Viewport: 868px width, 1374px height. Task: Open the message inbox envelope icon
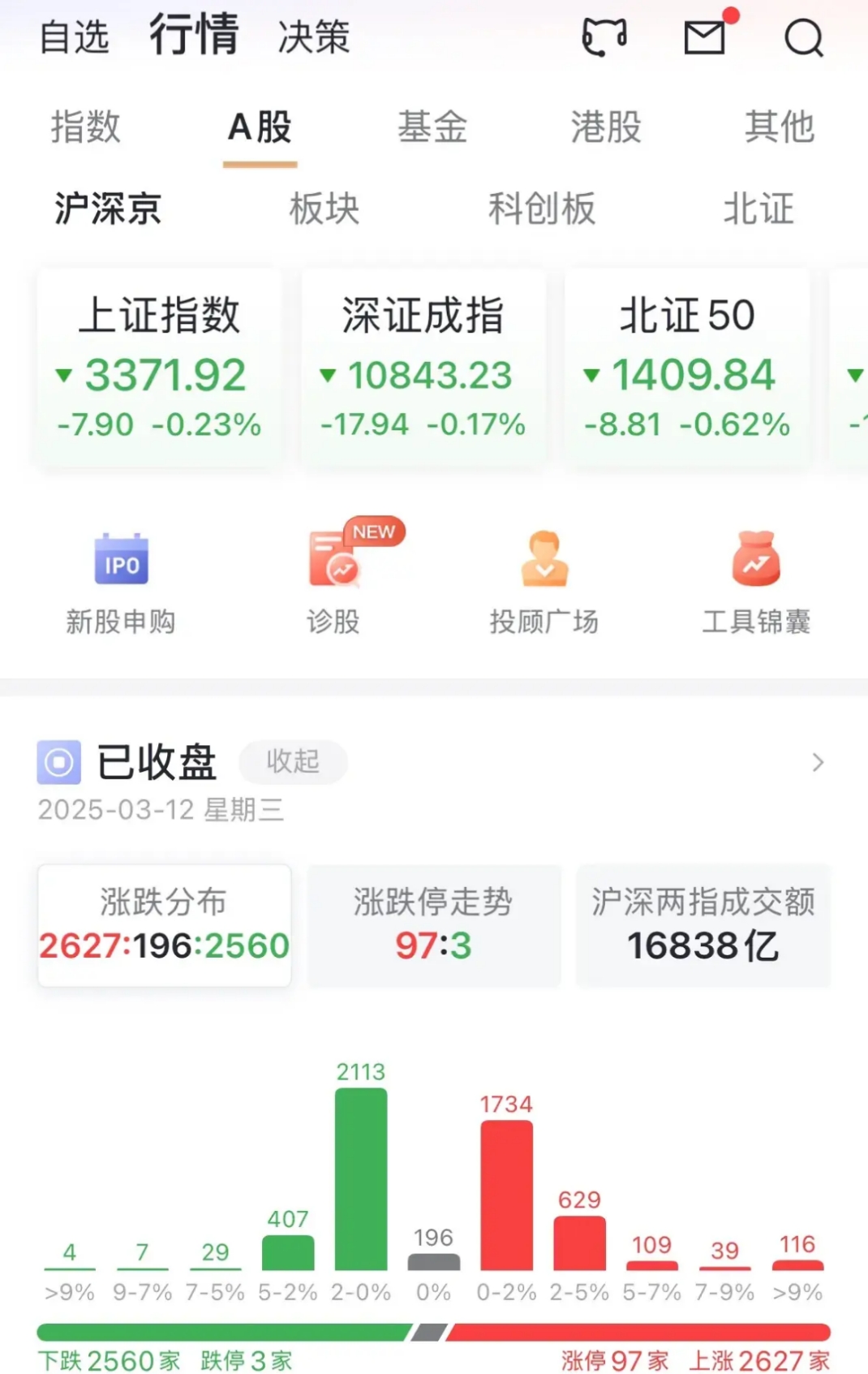707,37
